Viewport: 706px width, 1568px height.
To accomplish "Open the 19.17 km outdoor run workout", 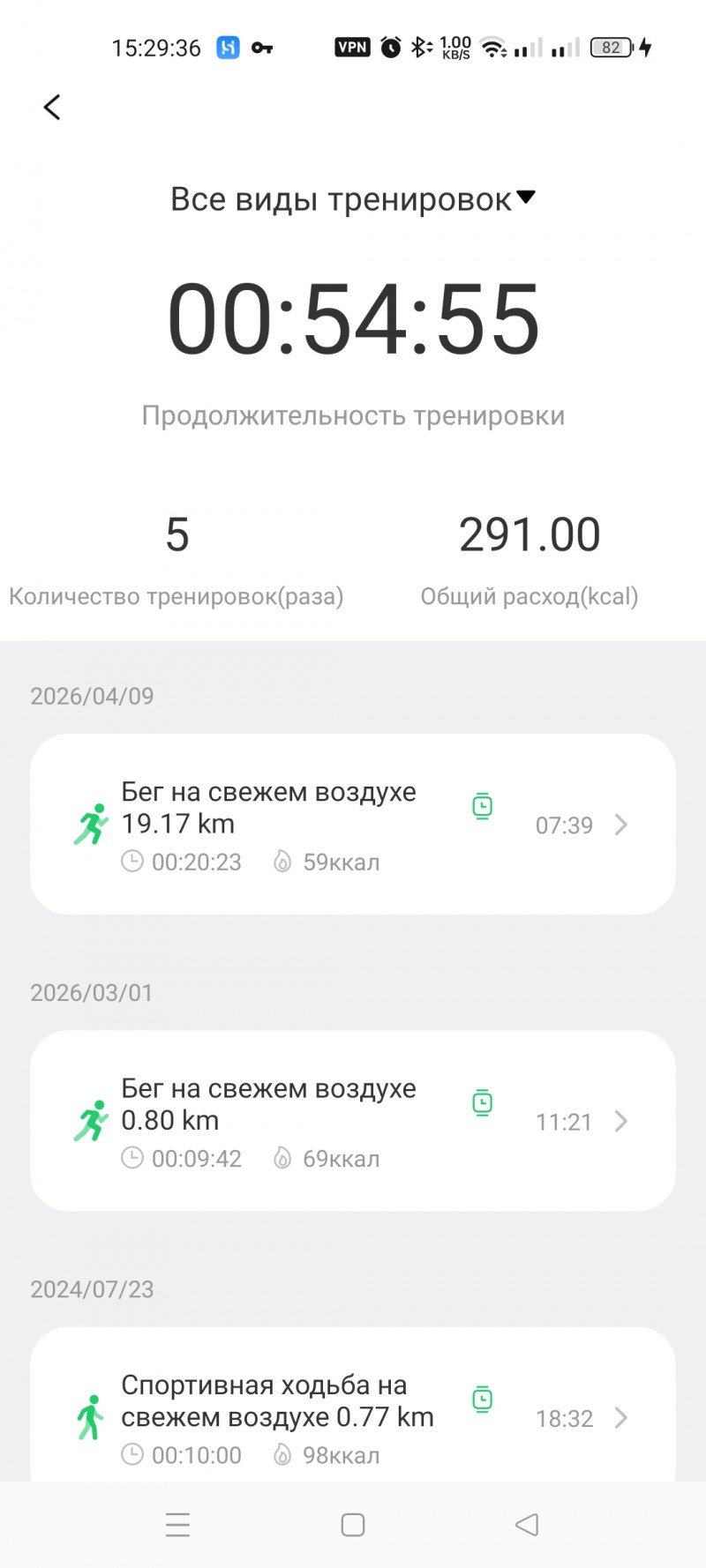I will (353, 825).
